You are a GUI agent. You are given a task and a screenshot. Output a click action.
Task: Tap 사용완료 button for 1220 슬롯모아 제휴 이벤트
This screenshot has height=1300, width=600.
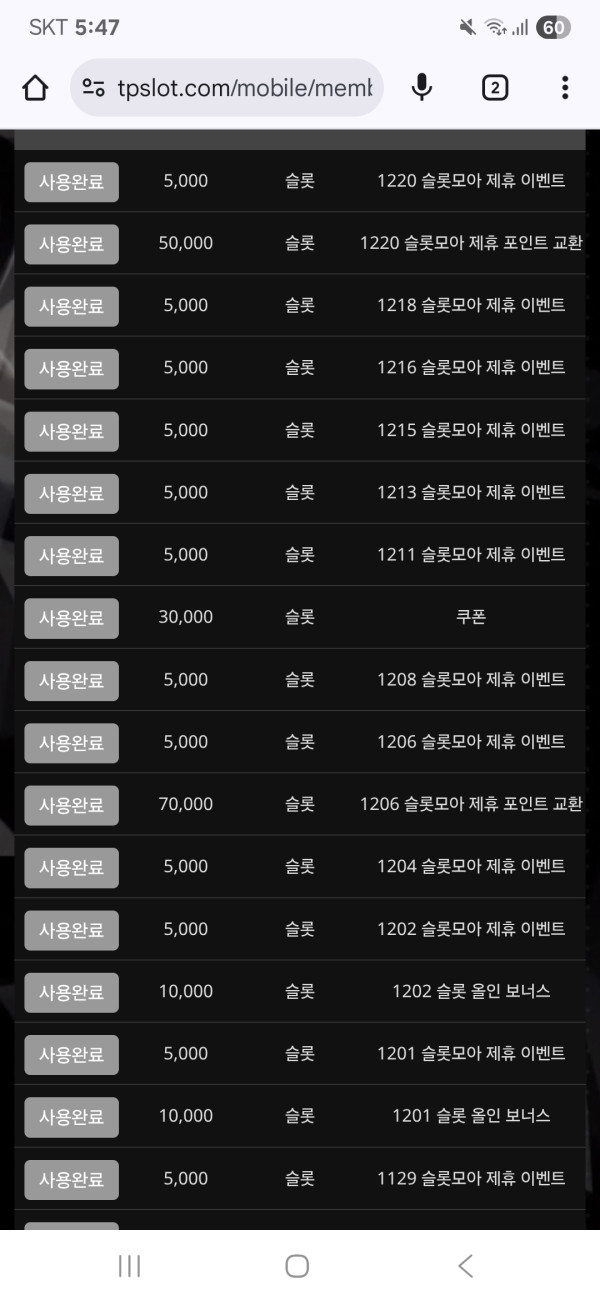(x=71, y=182)
